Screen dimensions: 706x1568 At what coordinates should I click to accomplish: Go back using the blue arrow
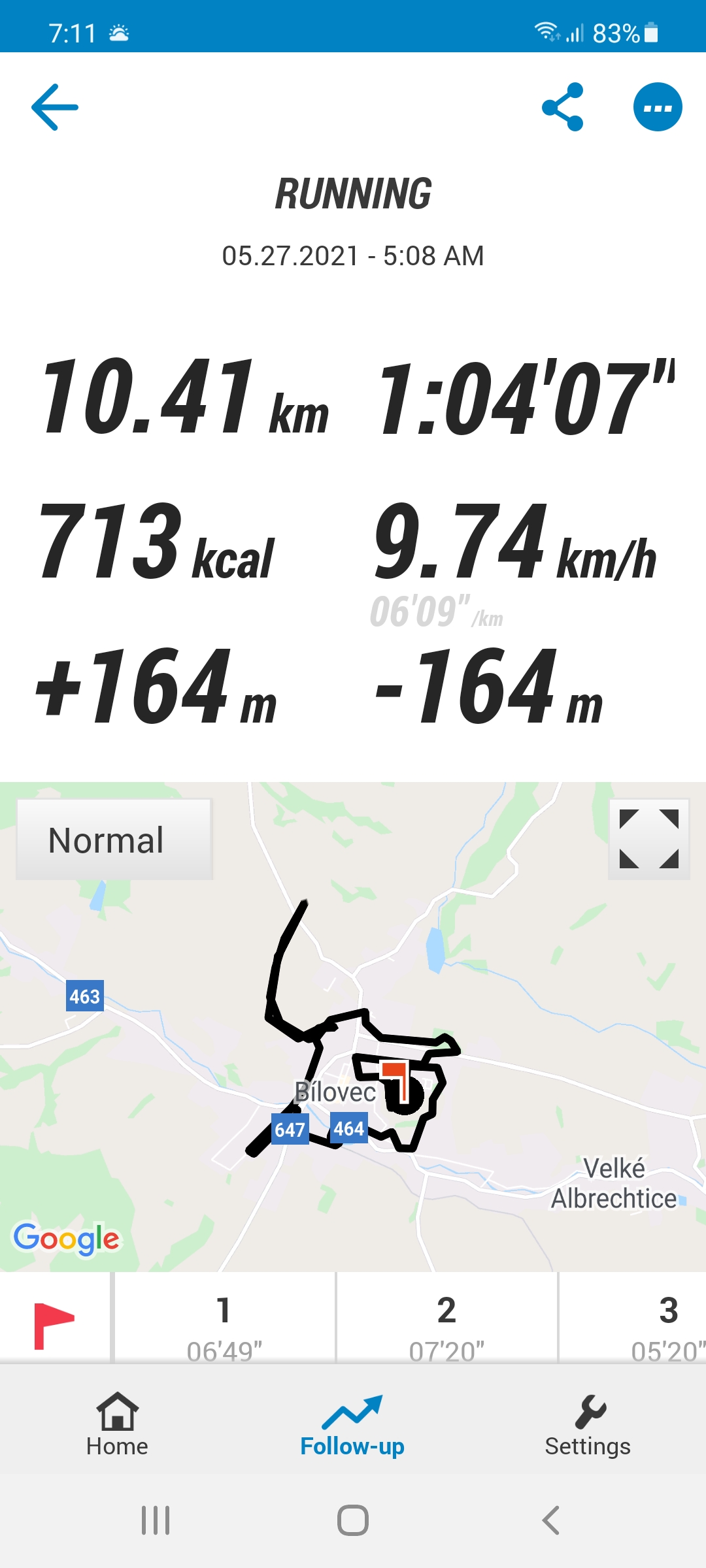(x=55, y=107)
